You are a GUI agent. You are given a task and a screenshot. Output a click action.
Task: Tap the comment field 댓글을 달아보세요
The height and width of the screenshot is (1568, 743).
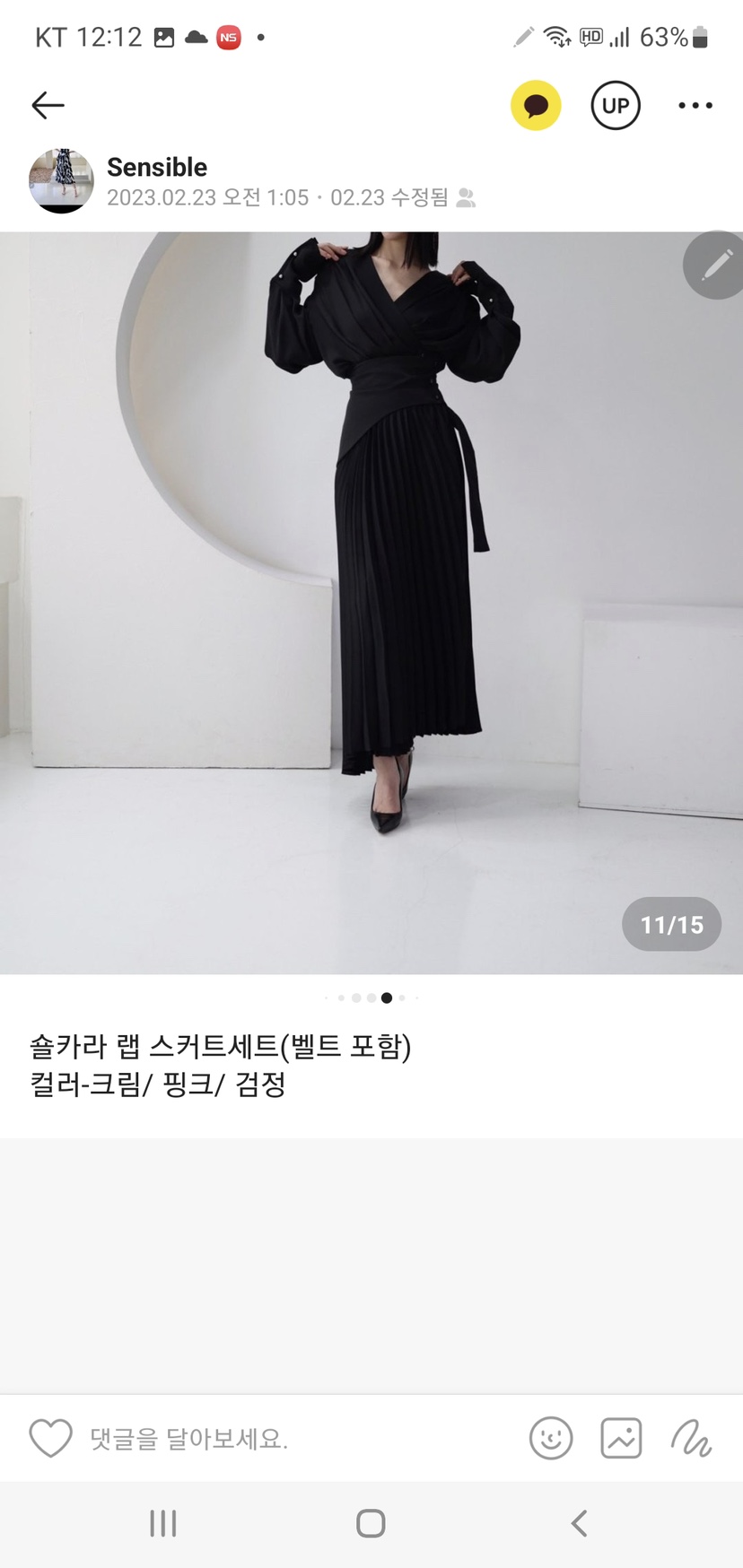(269, 1439)
